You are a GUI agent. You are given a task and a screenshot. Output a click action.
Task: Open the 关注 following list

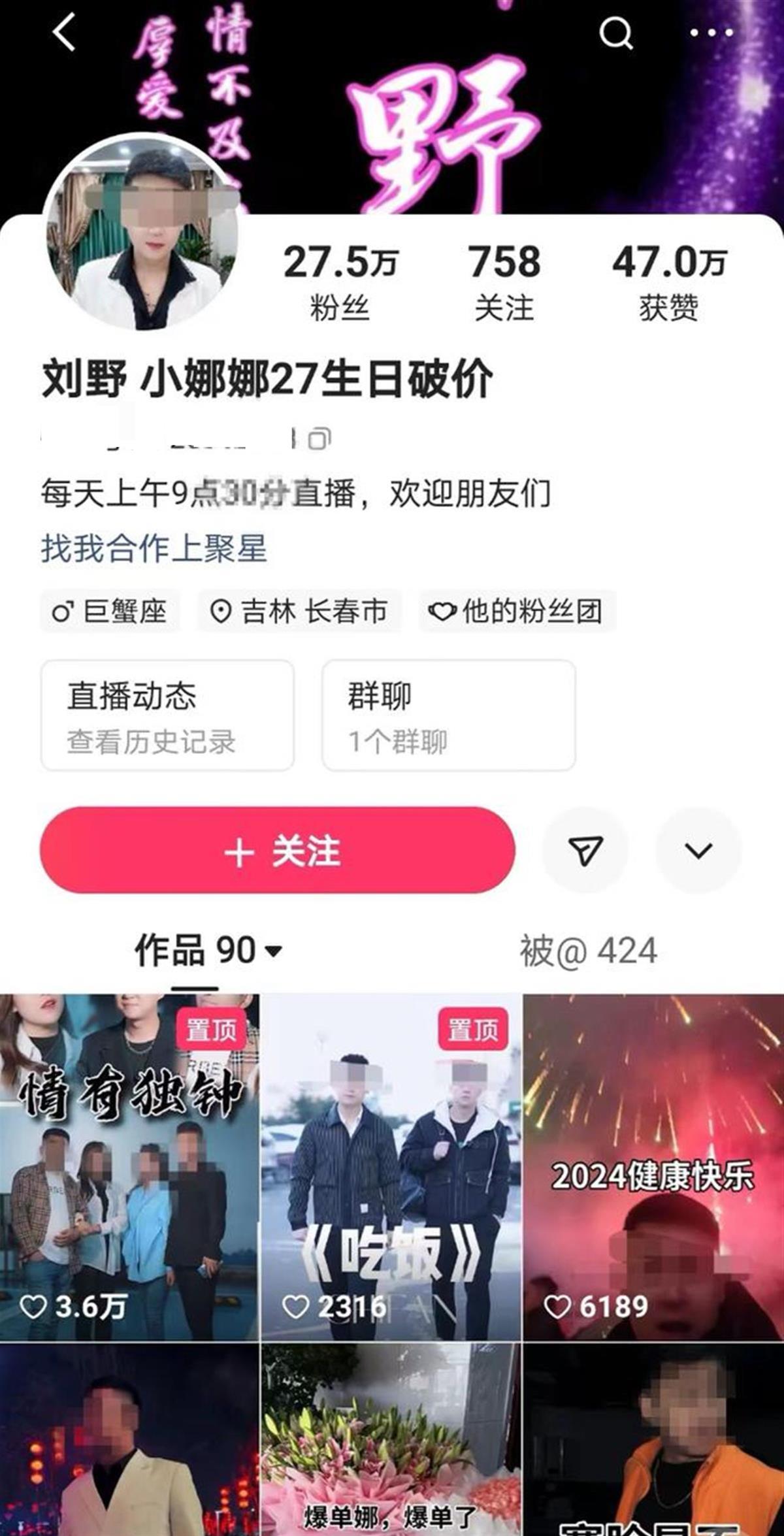tap(504, 282)
